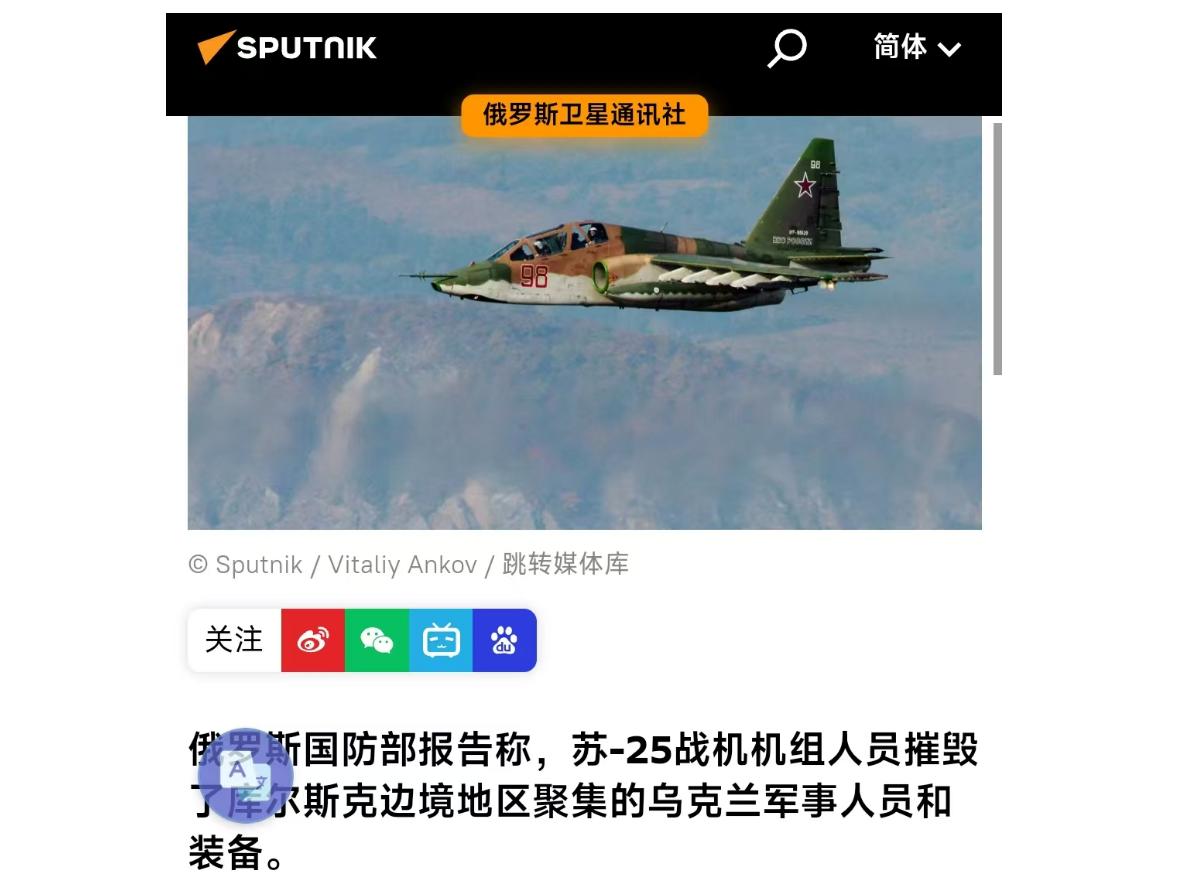Tap the floating translate button
This screenshot has width=1179, height=877.
[245, 773]
